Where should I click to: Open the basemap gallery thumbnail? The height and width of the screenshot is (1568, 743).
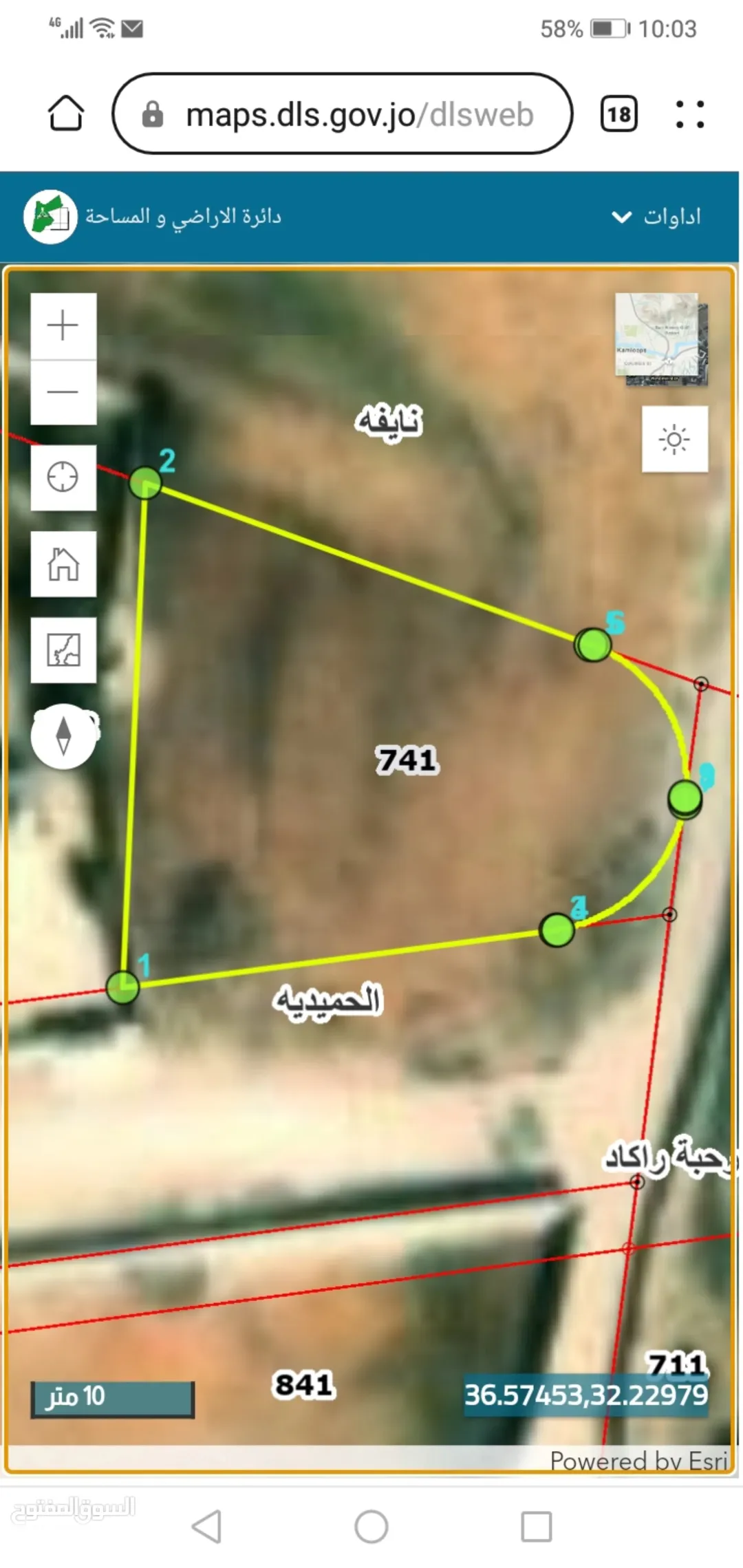[661, 339]
